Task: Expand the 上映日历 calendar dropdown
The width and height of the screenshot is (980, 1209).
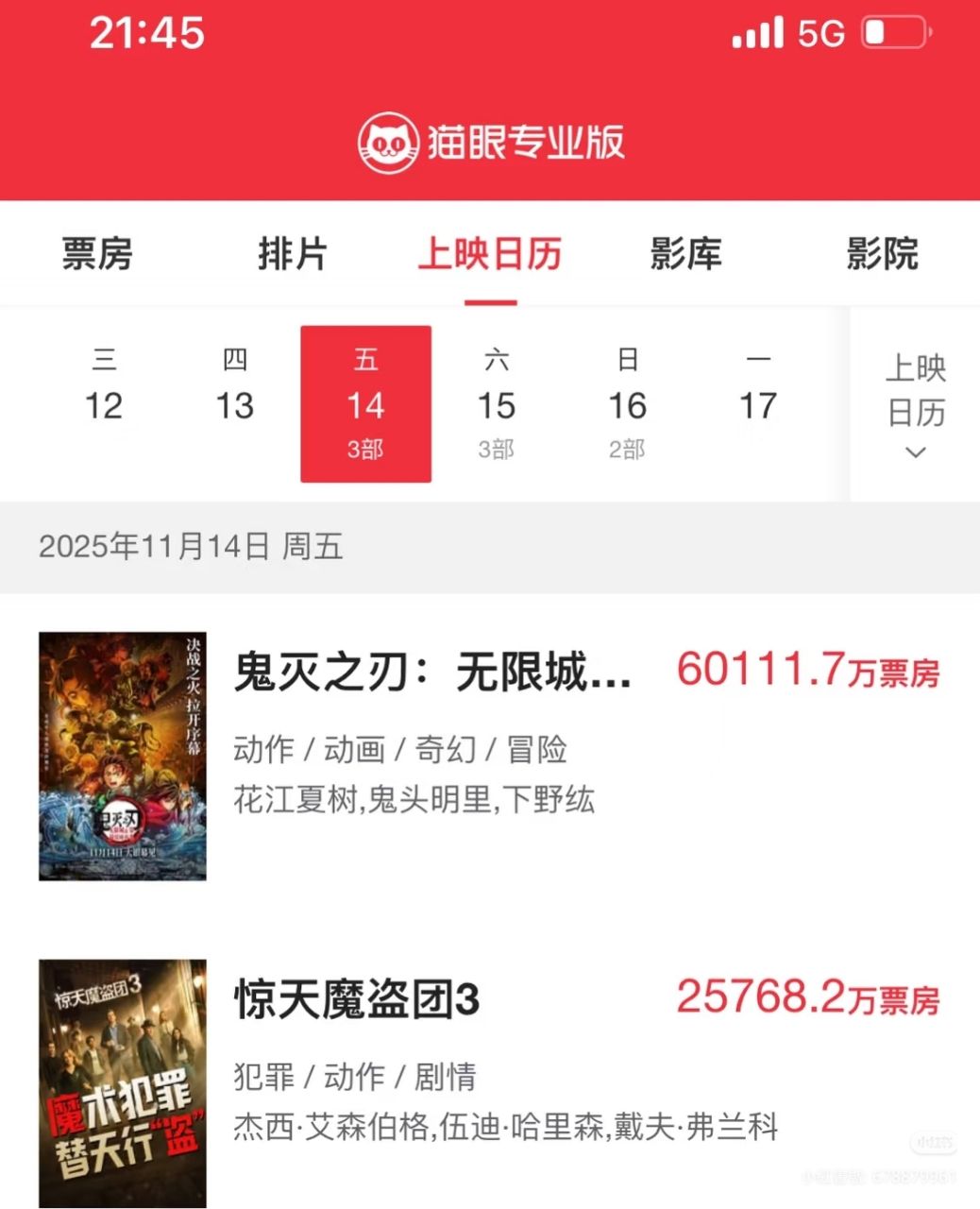Action: tap(915, 405)
